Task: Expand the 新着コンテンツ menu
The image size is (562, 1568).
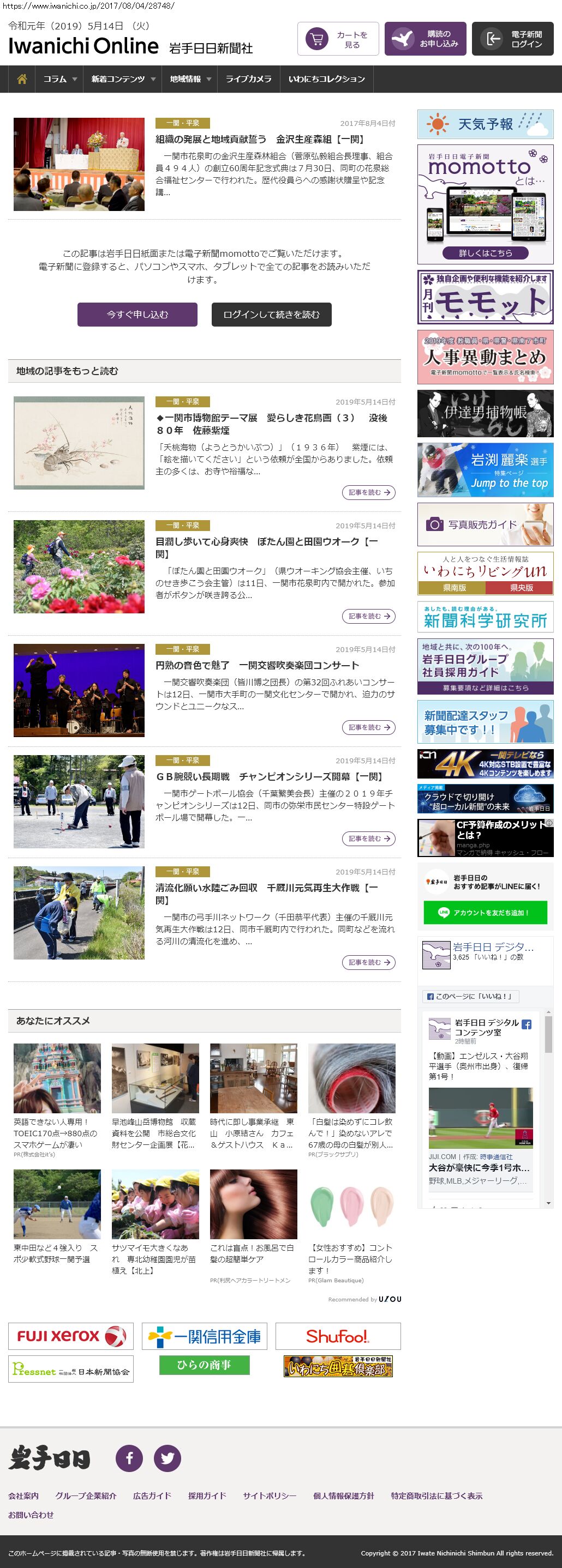Action: pos(123,79)
